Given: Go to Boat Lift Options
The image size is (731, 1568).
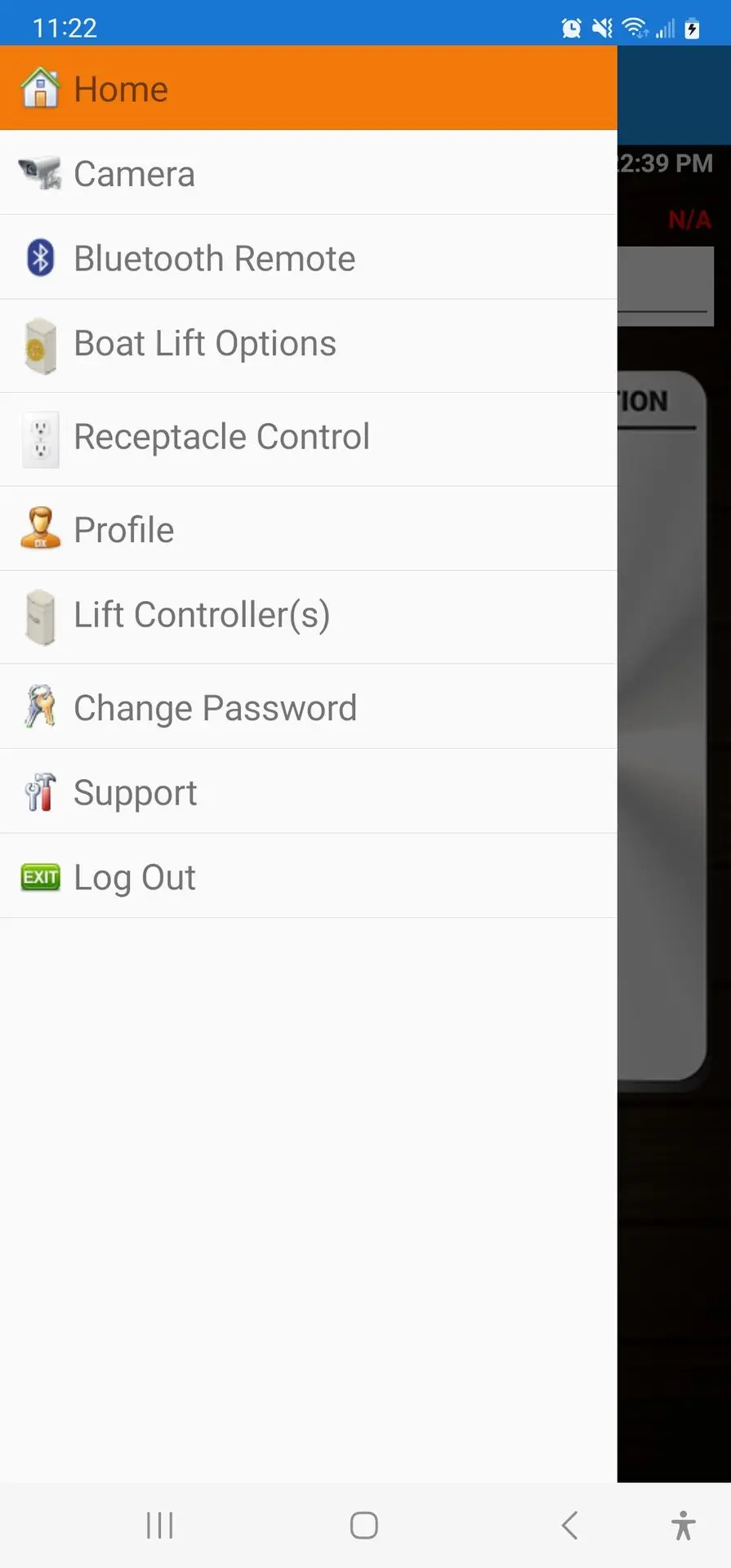Looking at the screenshot, I should click(309, 346).
